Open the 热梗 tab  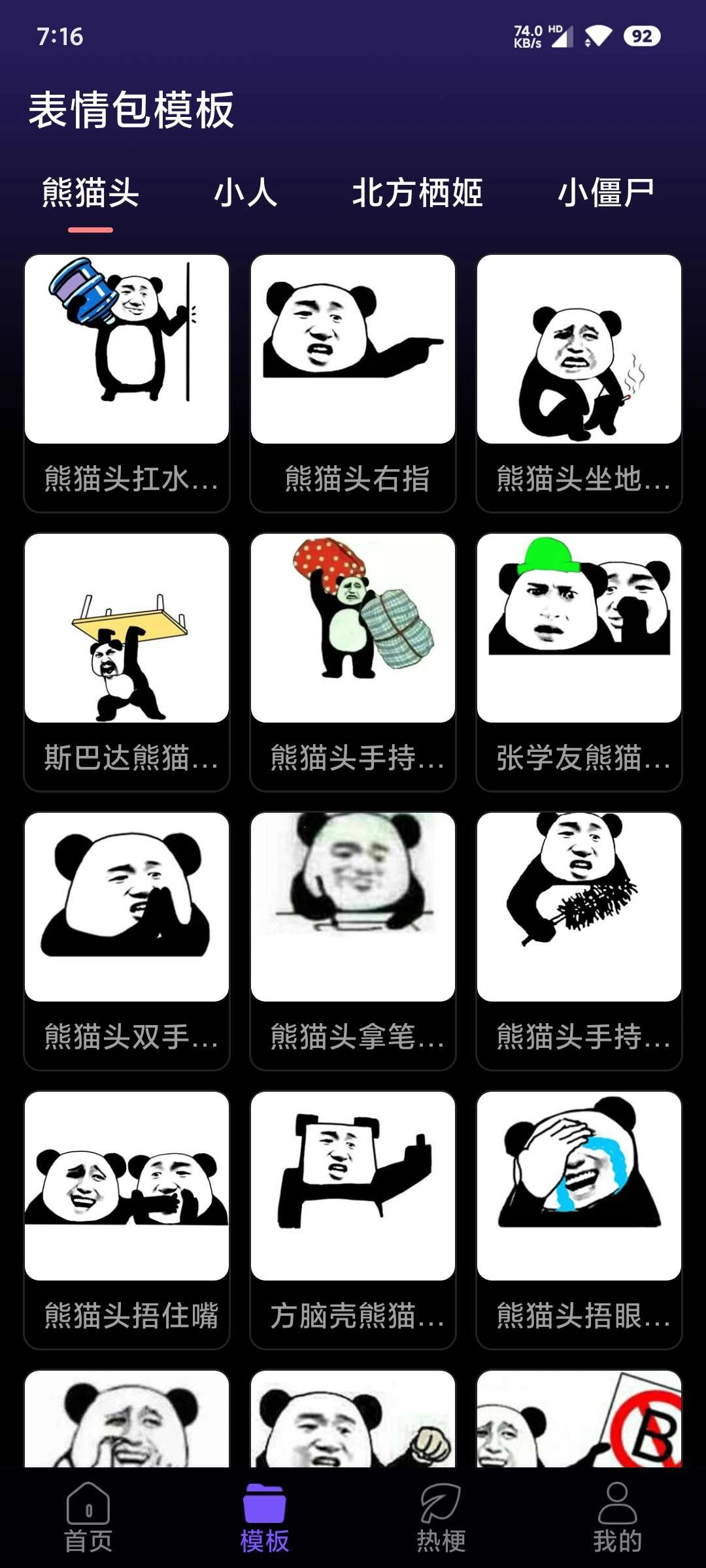coord(441,1517)
